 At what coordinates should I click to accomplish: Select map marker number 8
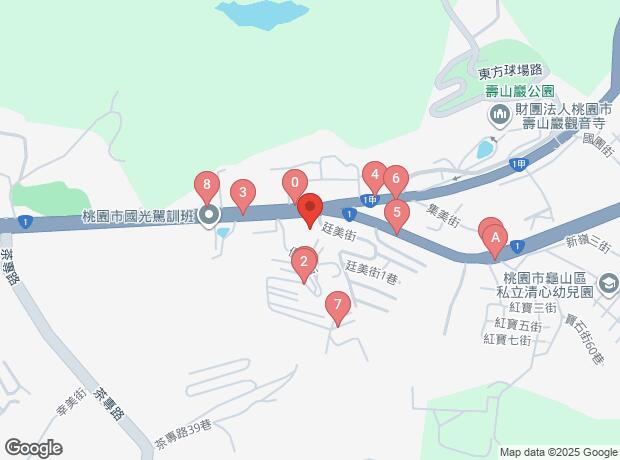tap(206, 186)
